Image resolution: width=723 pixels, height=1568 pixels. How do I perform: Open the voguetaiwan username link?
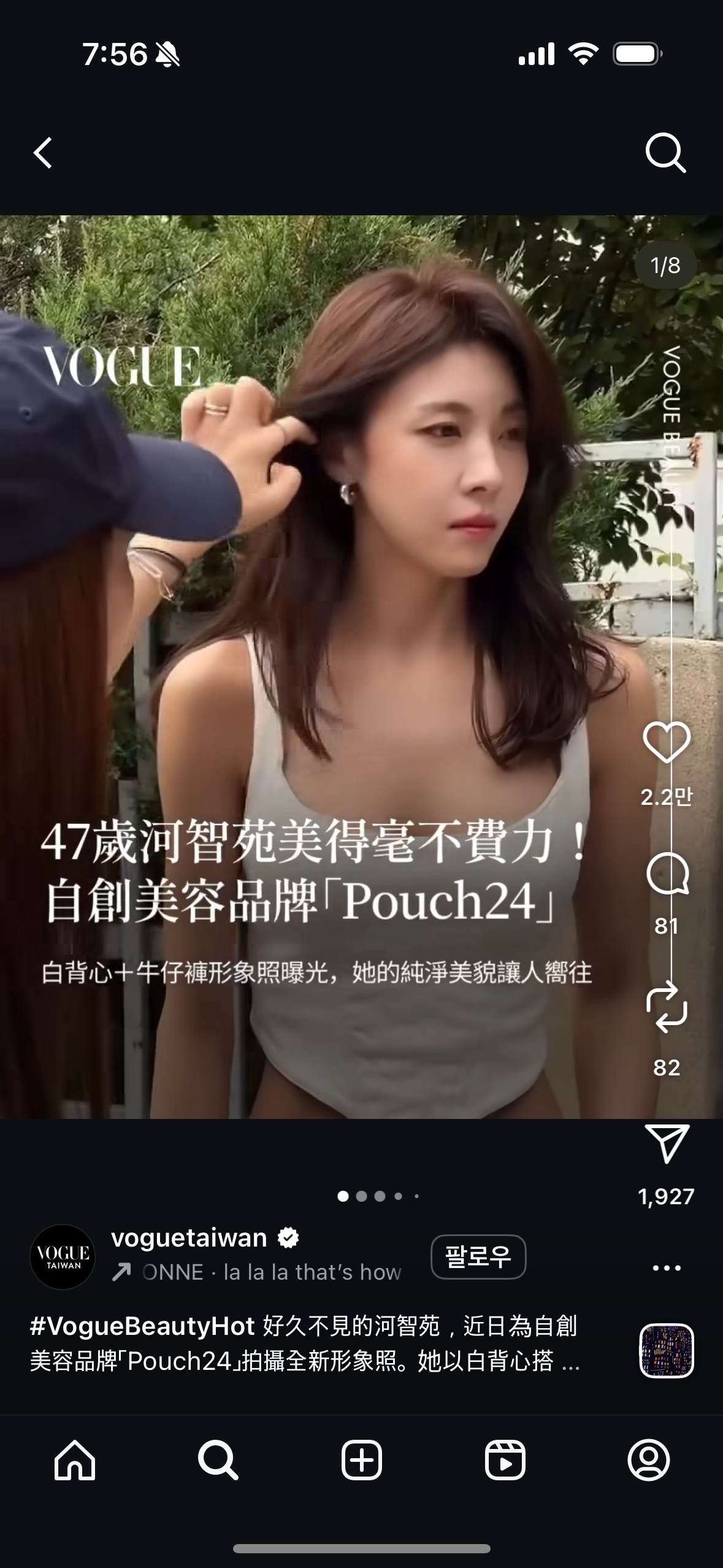tap(189, 1238)
